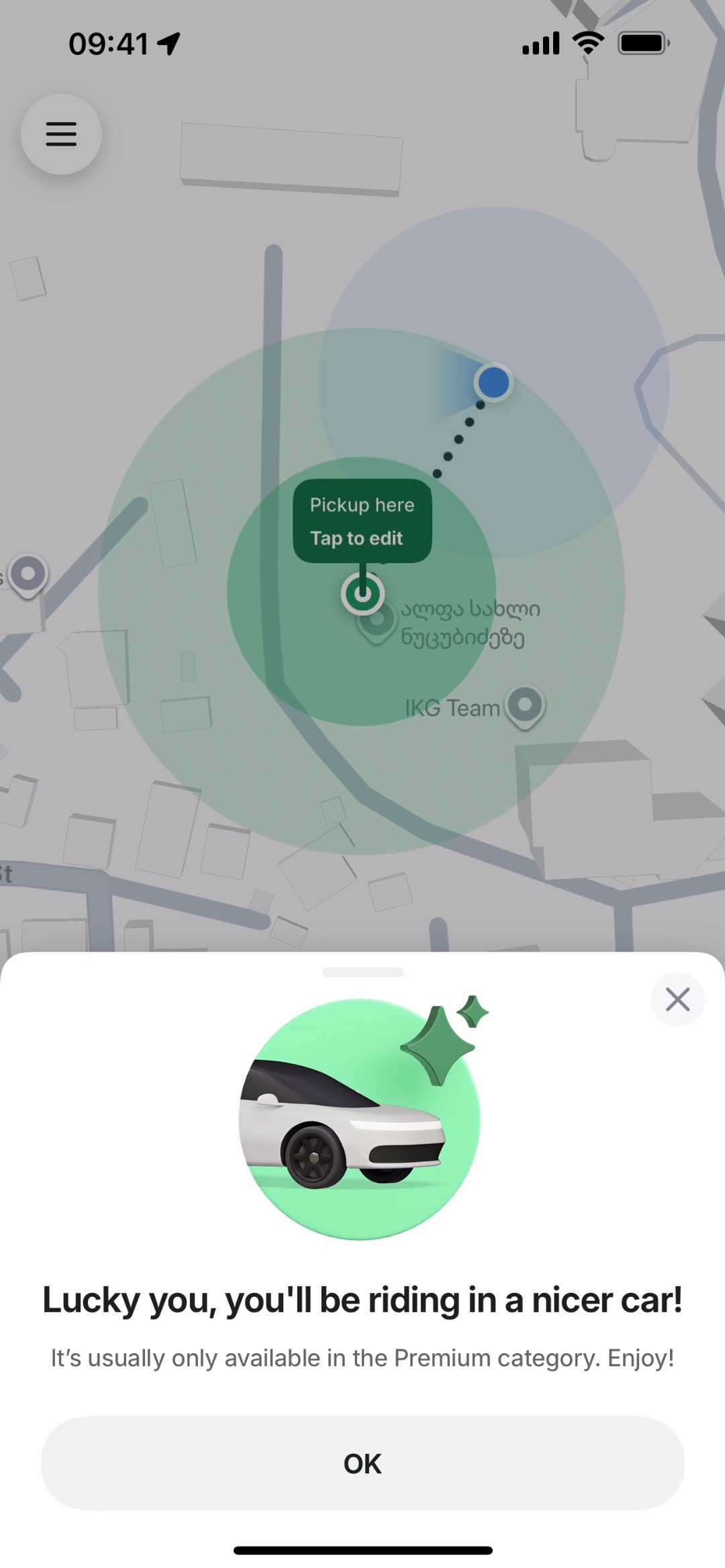Confirm with the OK button
This screenshot has width=725, height=1568.
[x=362, y=1463]
